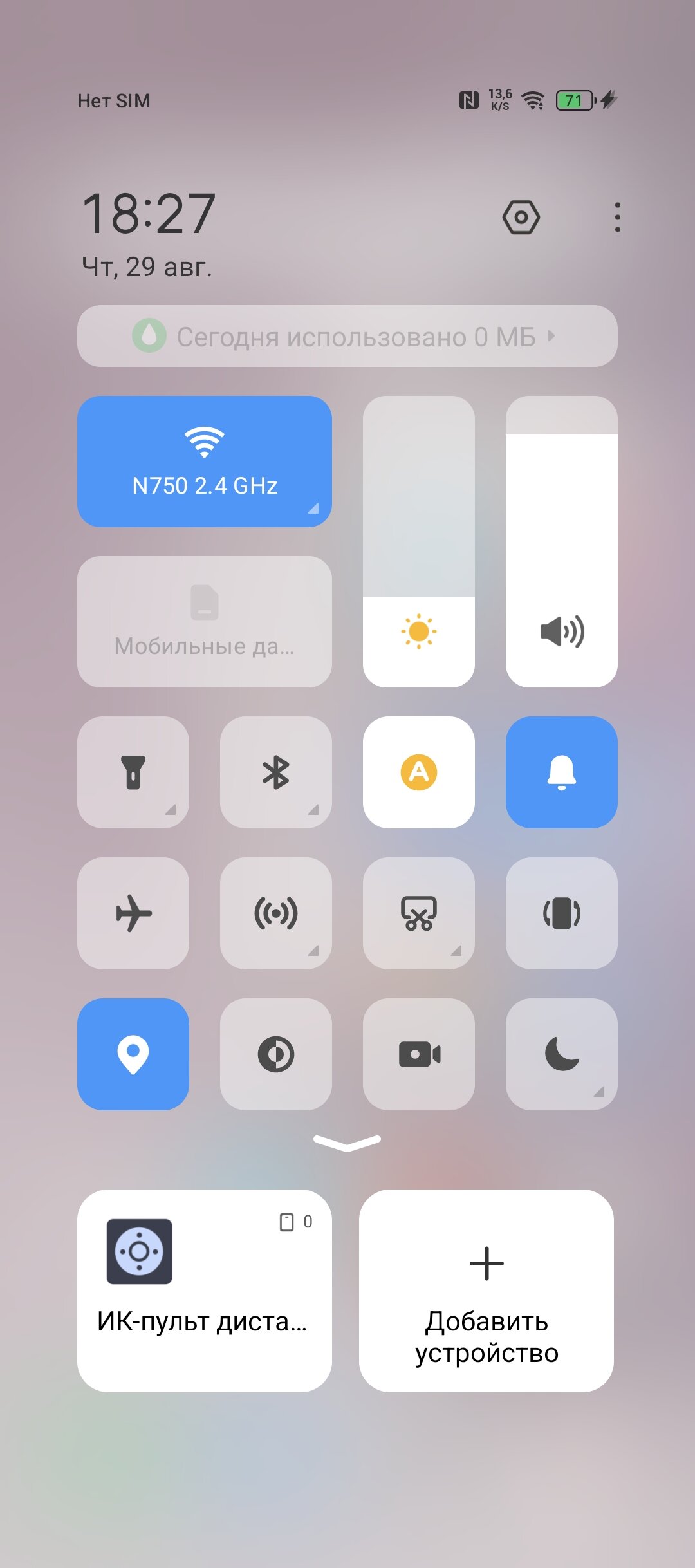Disable the location tile
695x1568 pixels.
(133, 1054)
